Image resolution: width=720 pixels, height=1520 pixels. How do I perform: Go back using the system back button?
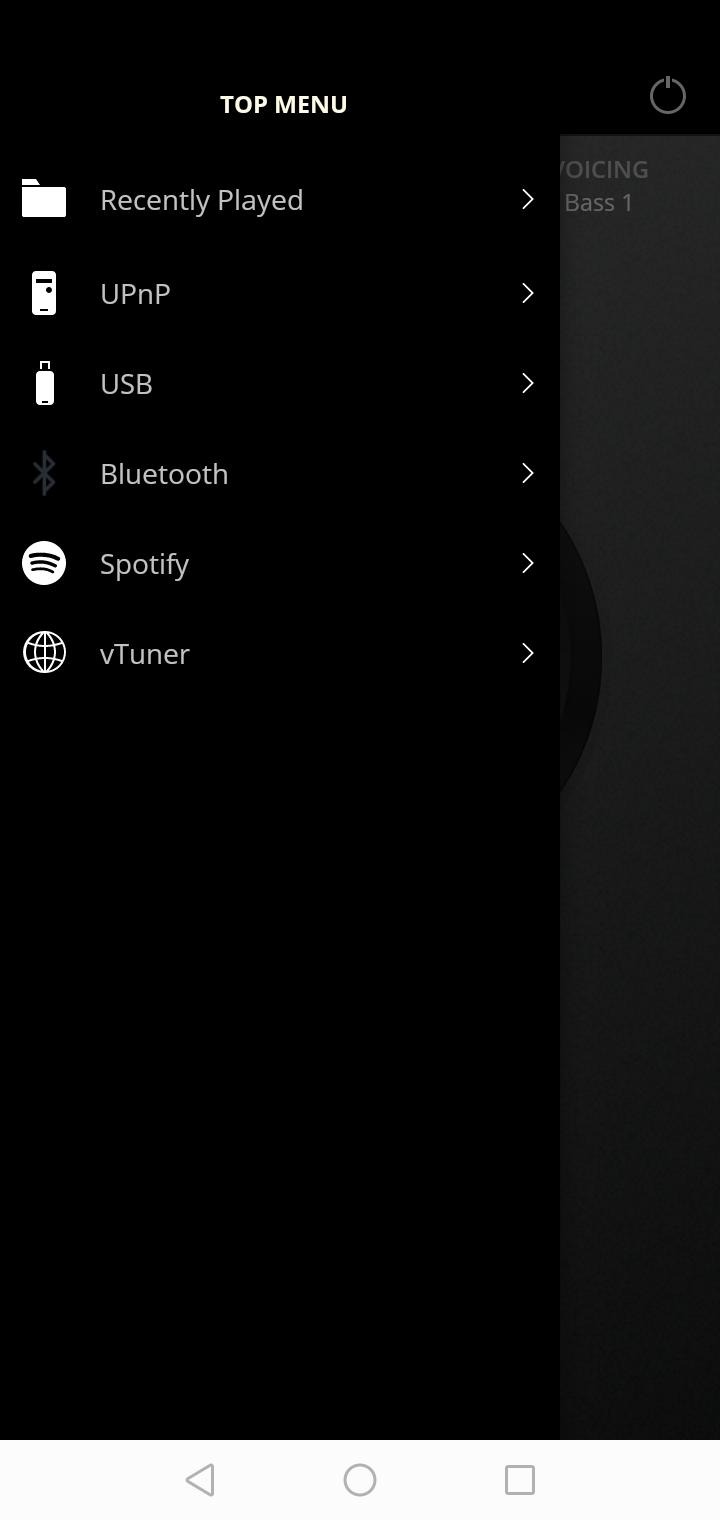click(x=200, y=1480)
